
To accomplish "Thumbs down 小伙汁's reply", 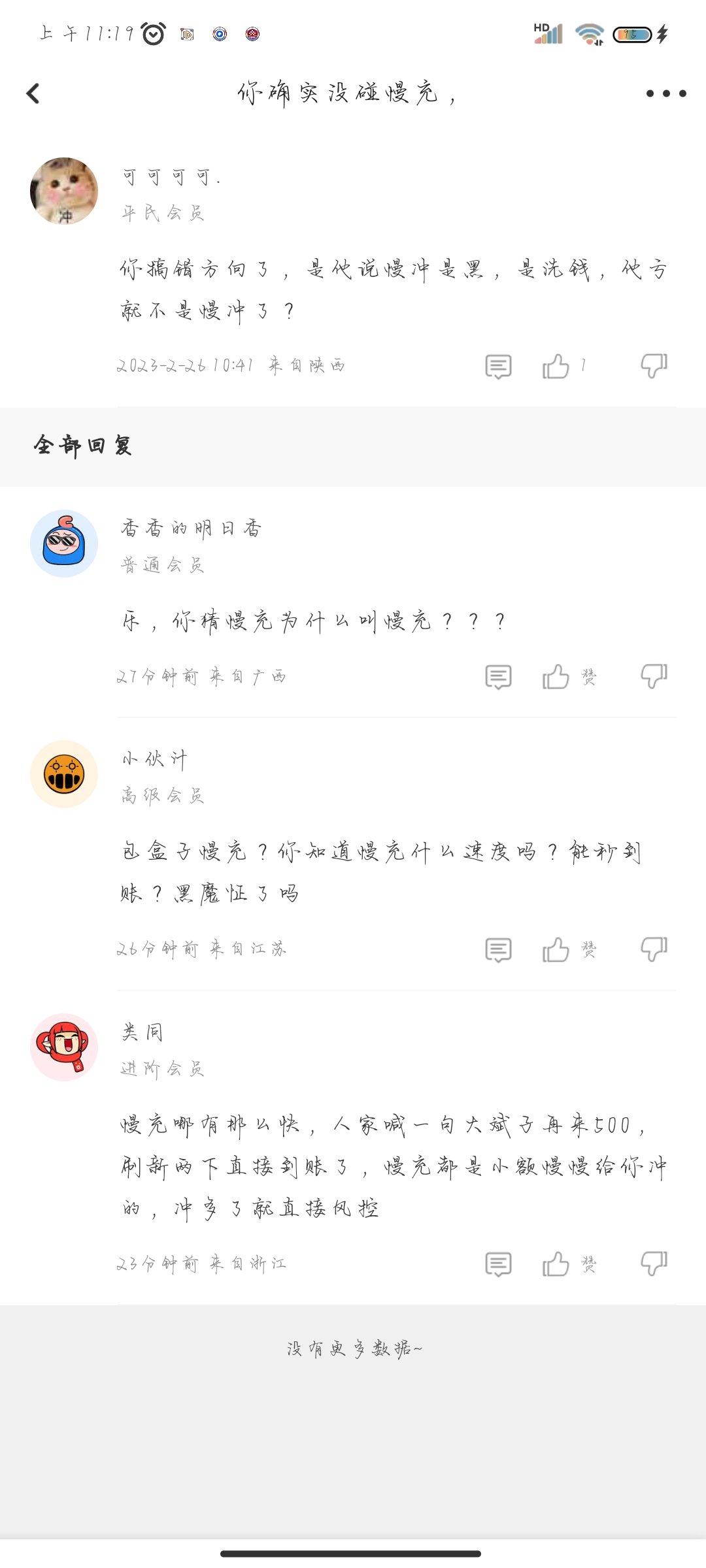I will click(x=654, y=949).
